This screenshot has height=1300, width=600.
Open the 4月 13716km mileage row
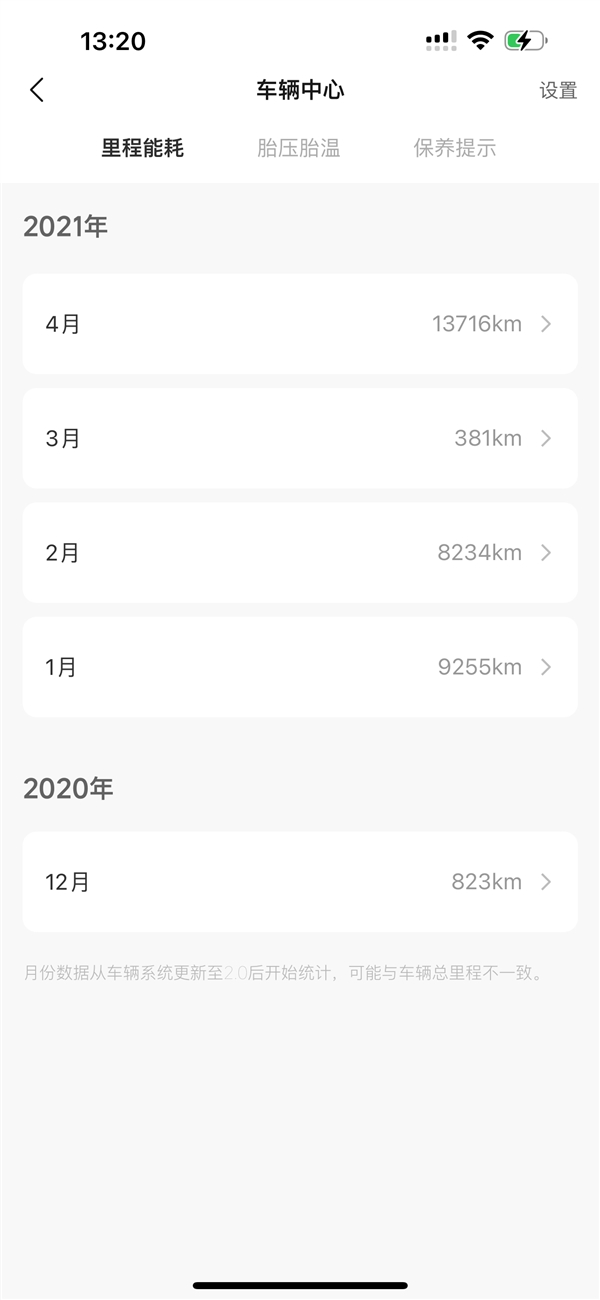point(300,324)
